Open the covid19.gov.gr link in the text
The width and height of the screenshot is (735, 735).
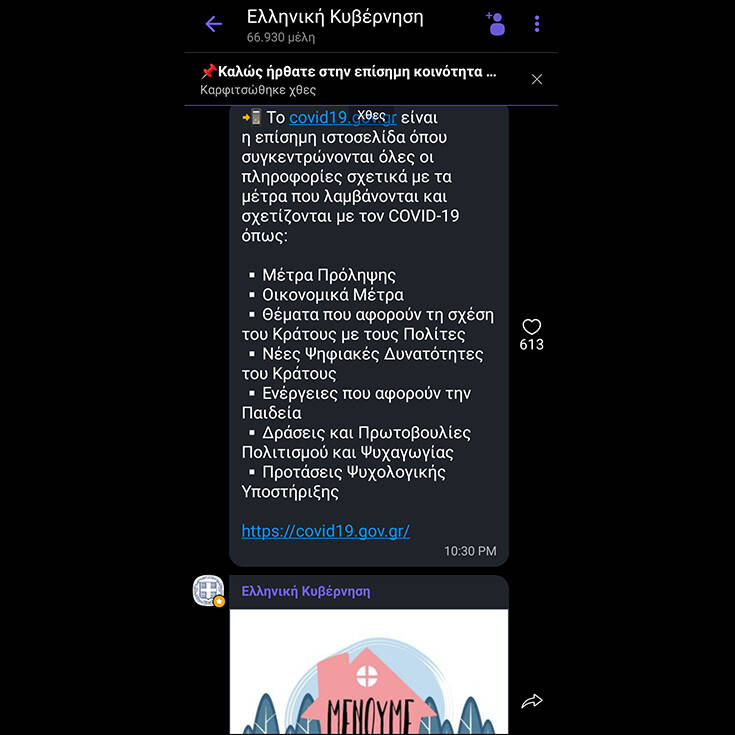tap(340, 118)
